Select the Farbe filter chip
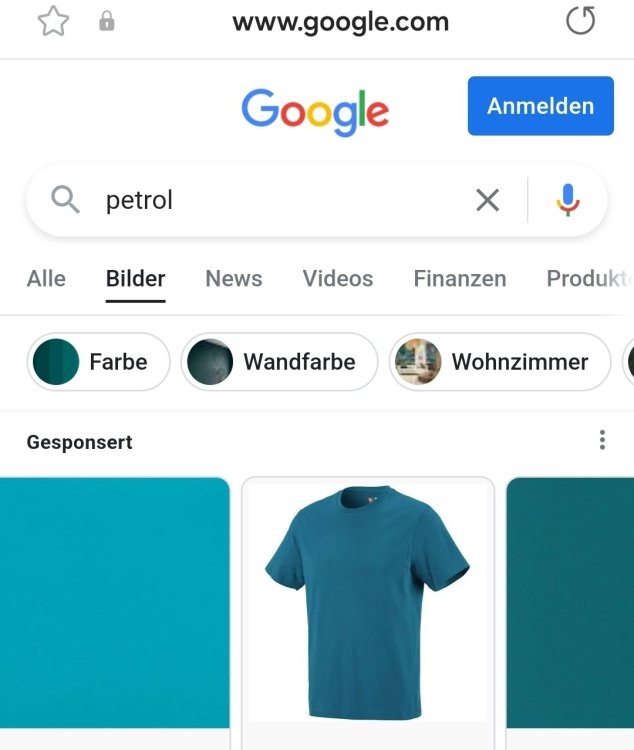Viewport: 634px width, 750px height. pos(98,362)
